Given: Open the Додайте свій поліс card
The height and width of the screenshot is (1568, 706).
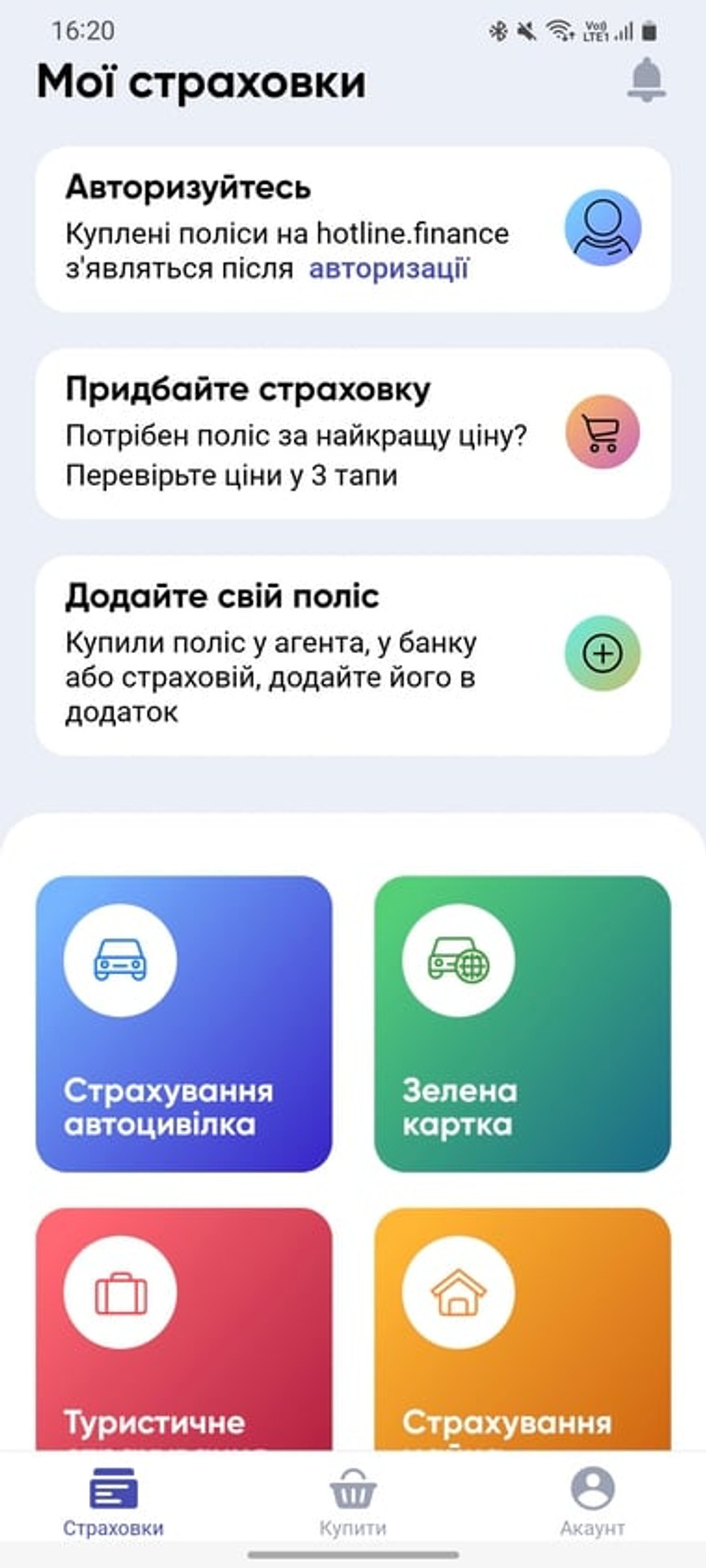Looking at the screenshot, I should tap(353, 655).
